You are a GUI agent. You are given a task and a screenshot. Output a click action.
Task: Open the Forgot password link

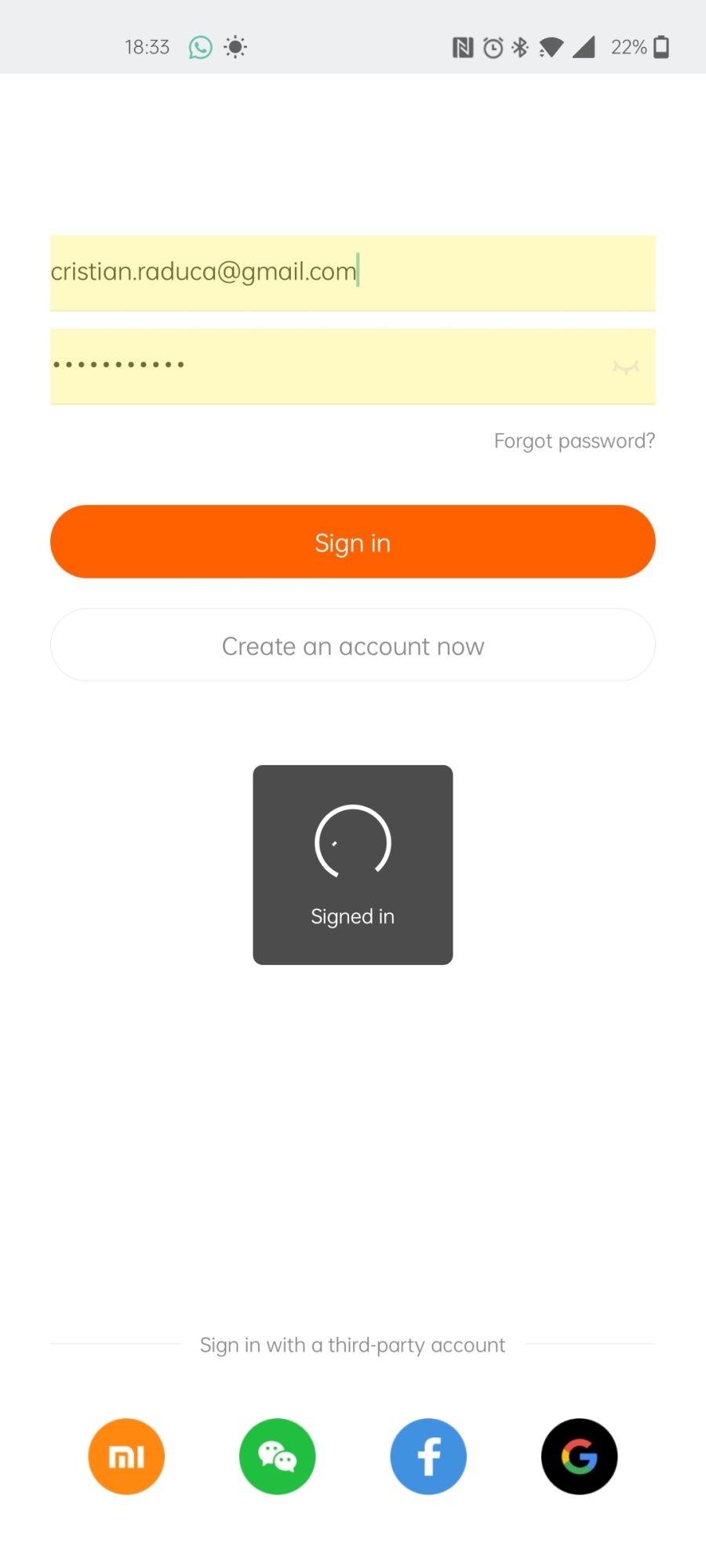(x=573, y=441)
